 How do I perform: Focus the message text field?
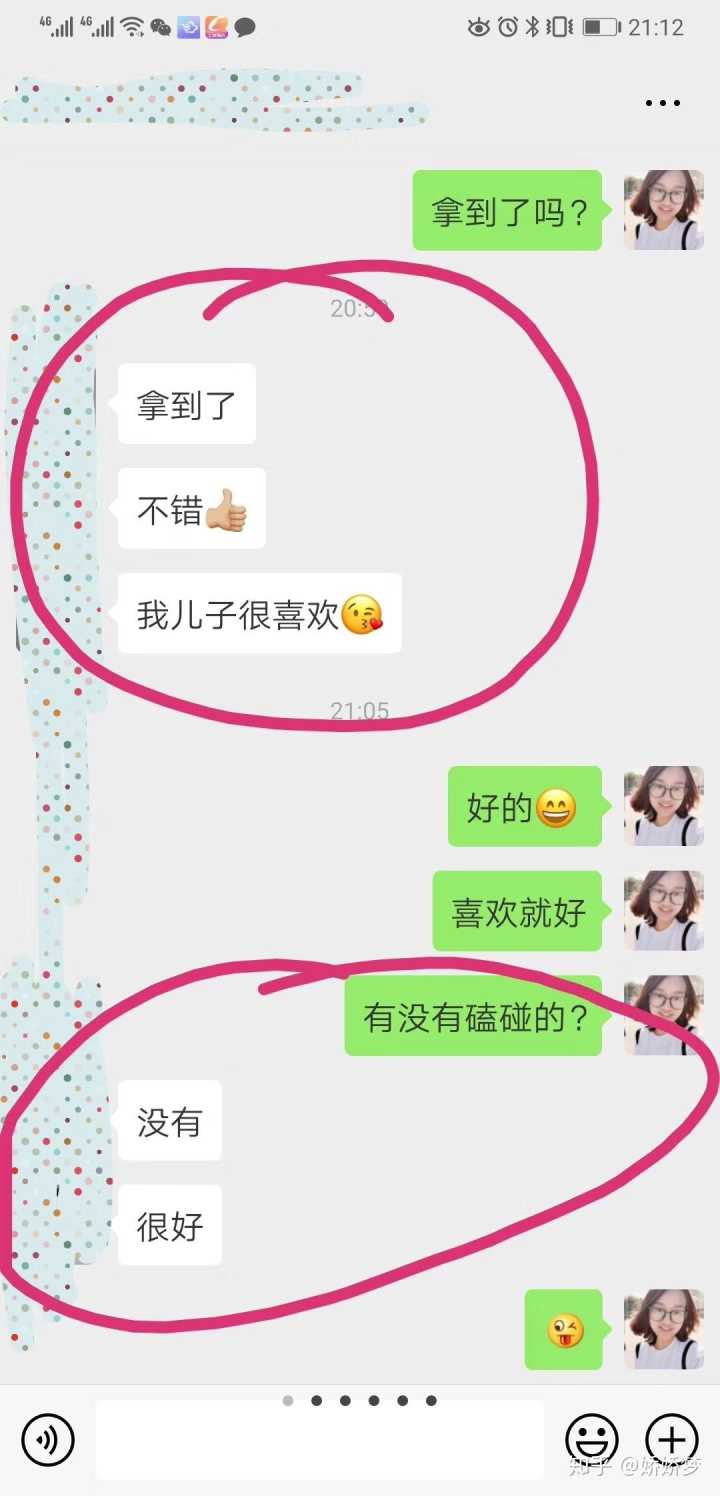tap(320, 1440)
